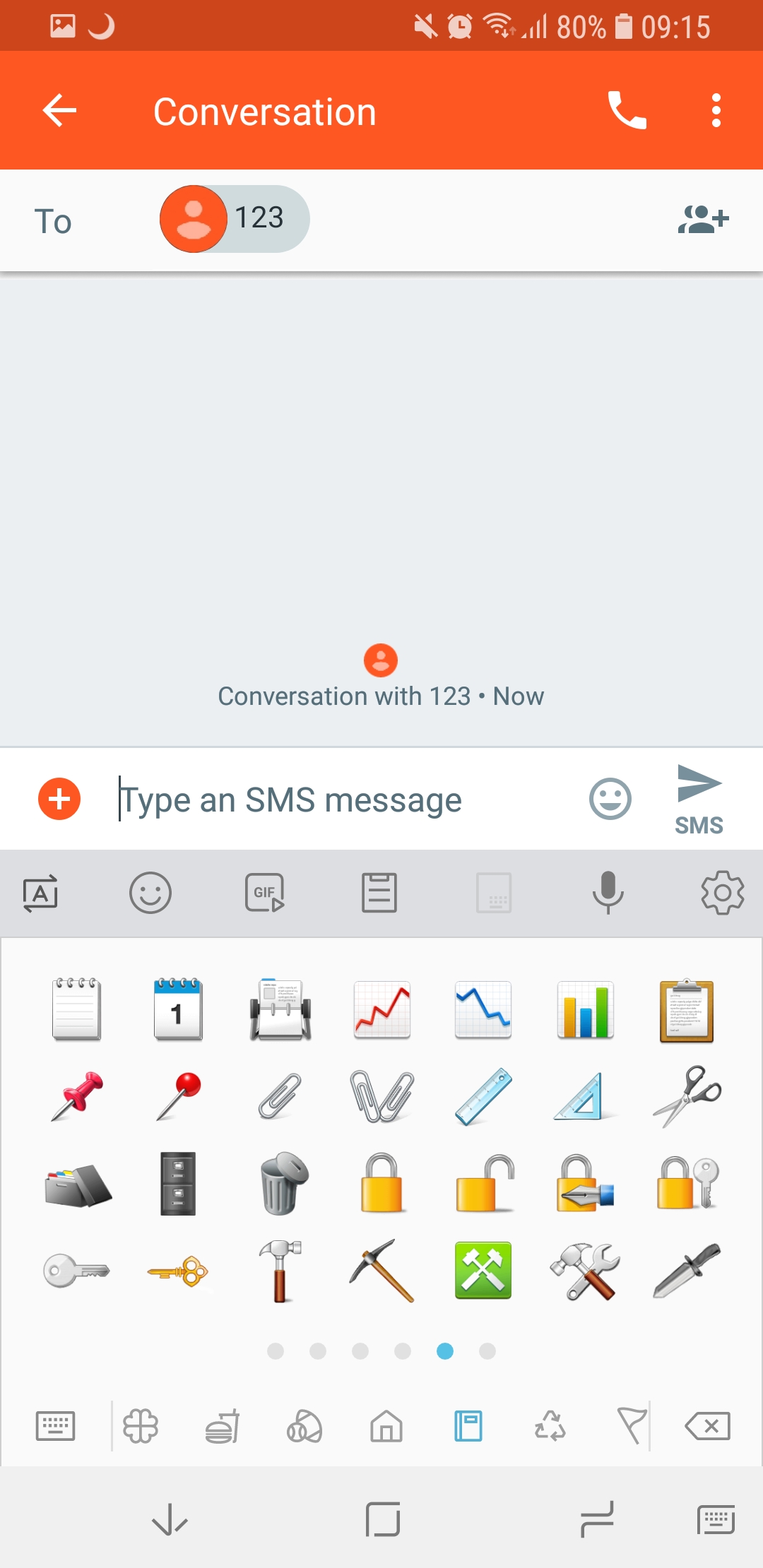Start voice input with the microphone
This screenshot has height=1568, width=763.
(x=608, y=893)
